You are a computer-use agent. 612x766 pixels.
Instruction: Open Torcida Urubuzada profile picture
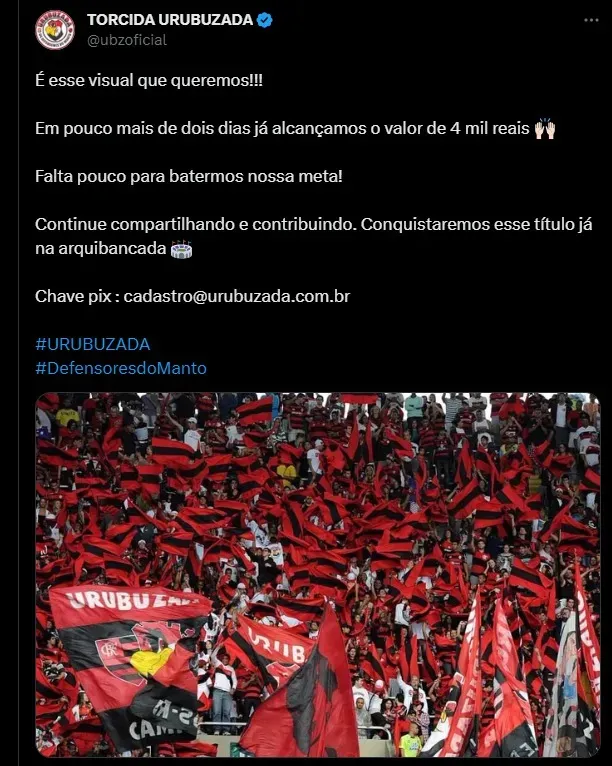point(54,30)
